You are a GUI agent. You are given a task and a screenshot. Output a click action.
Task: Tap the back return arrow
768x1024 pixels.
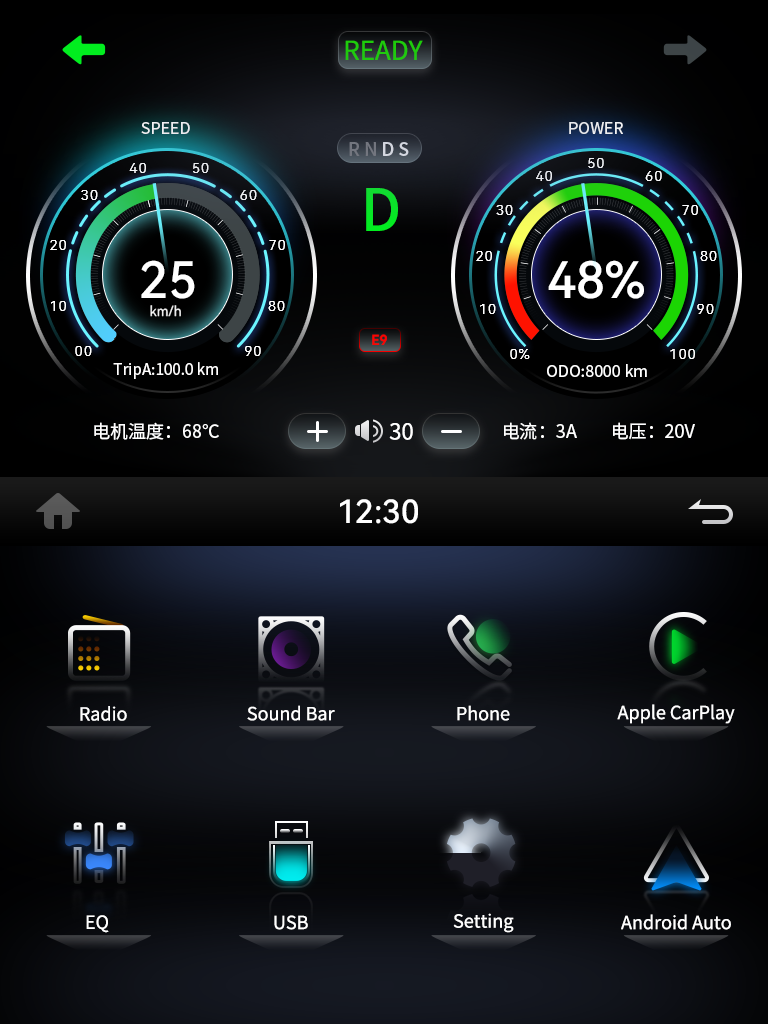[711, 511]
